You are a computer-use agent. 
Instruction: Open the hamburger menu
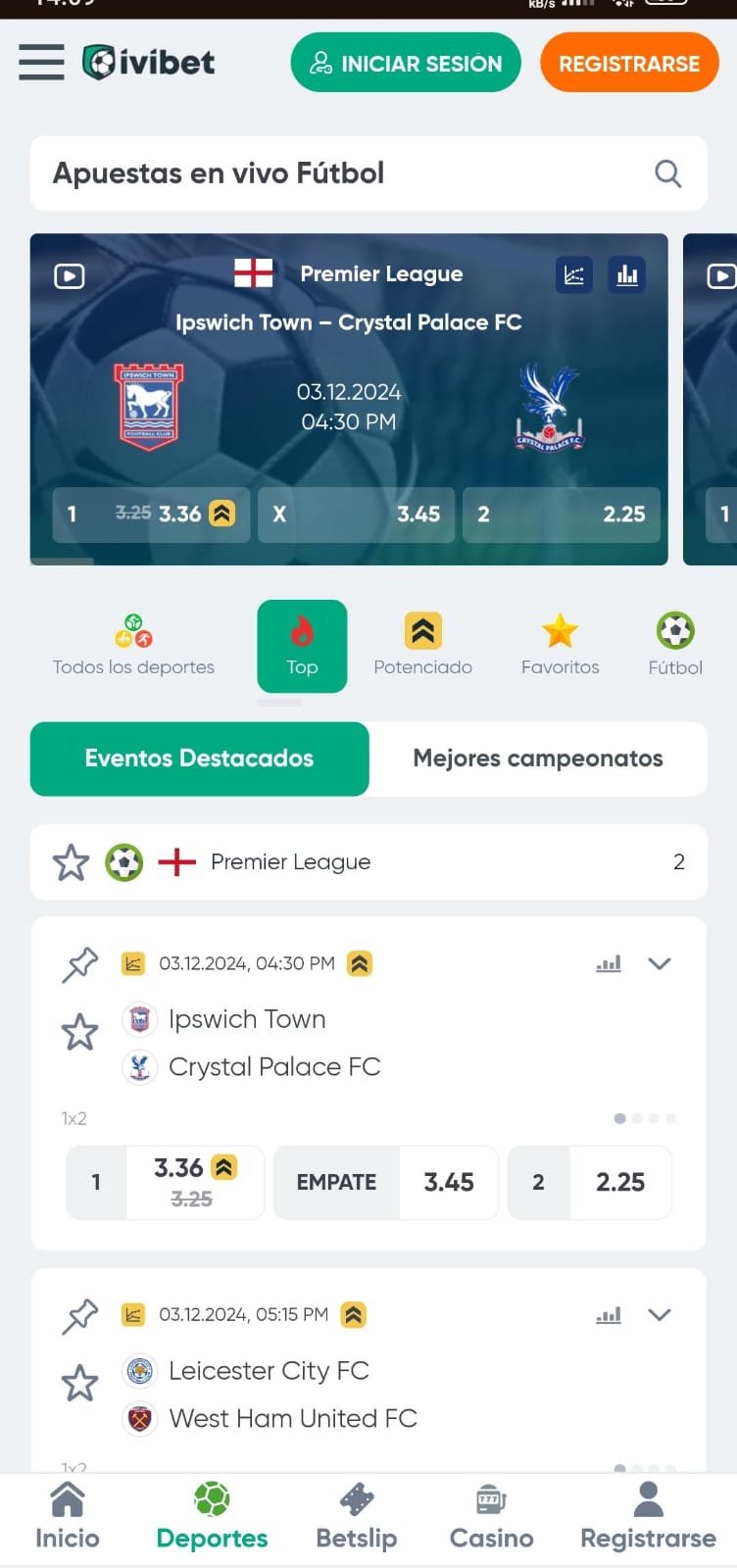click(41, 63)
